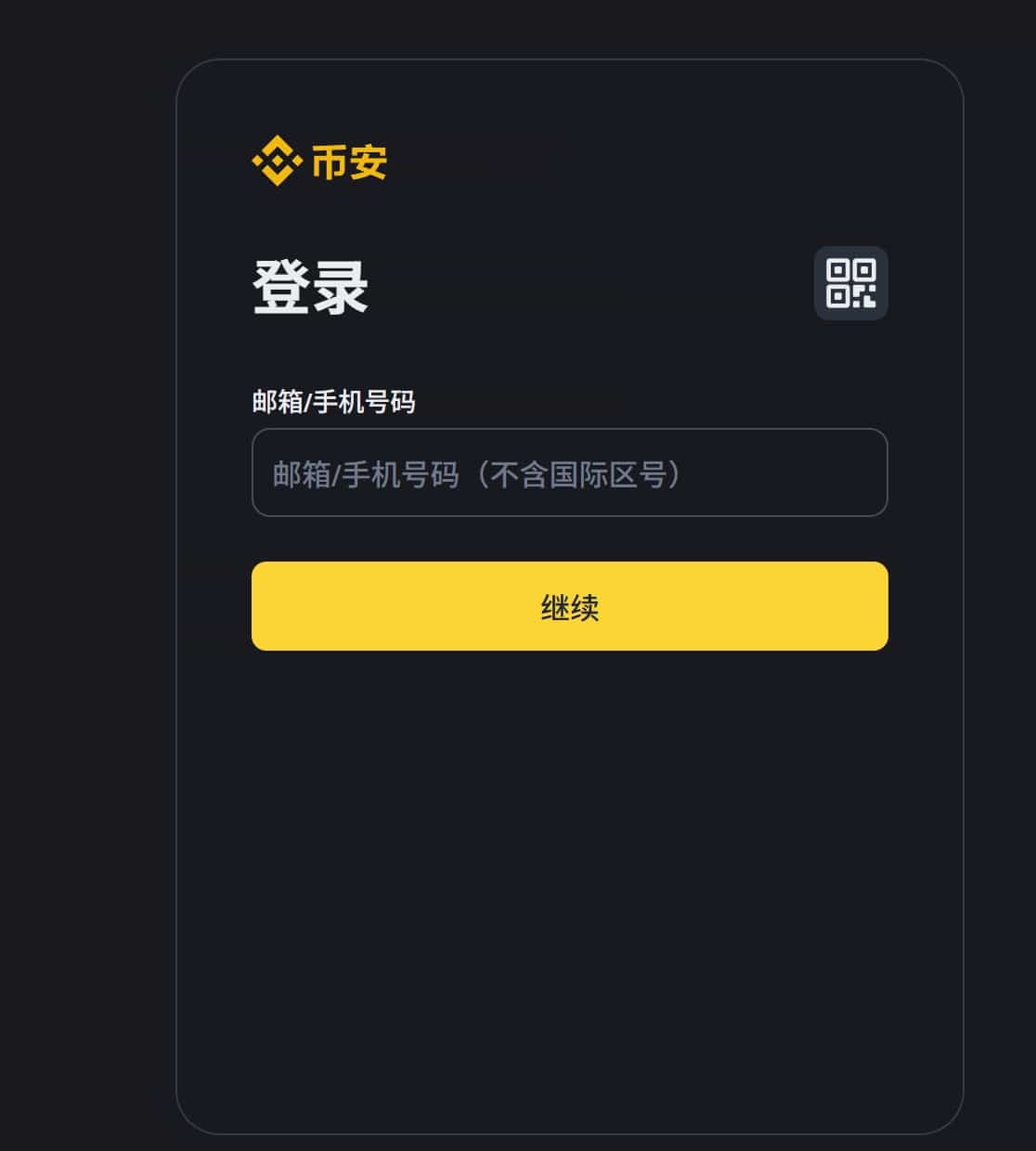Image resolution: width=1036 pixels, height=1151 pixels.
Task: Select the text field with placeholder 不含国际区号
Action: coord(568,473)
